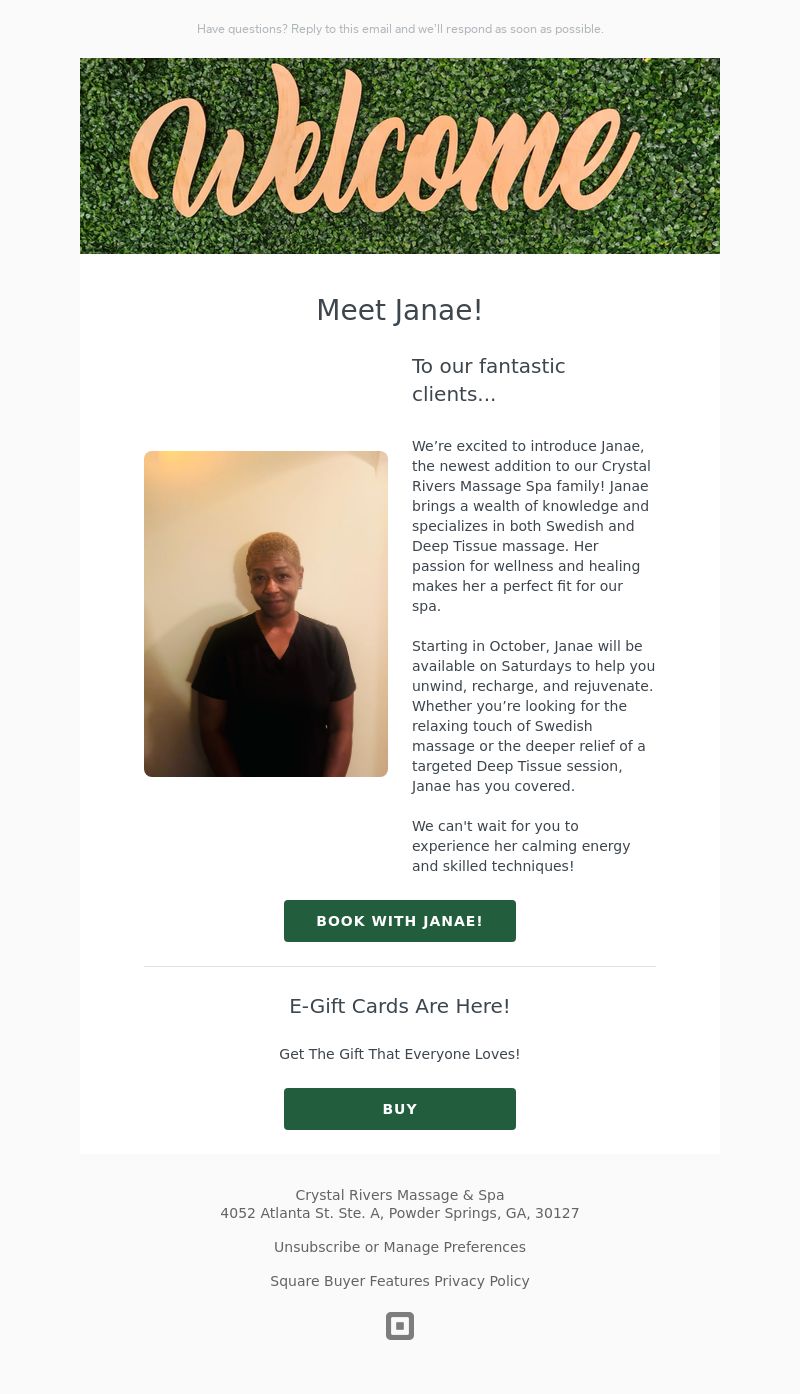The width and height of the screenshot is (800, 1394).
Task: Buy an e-gift card
Action: pos(399,1109)
